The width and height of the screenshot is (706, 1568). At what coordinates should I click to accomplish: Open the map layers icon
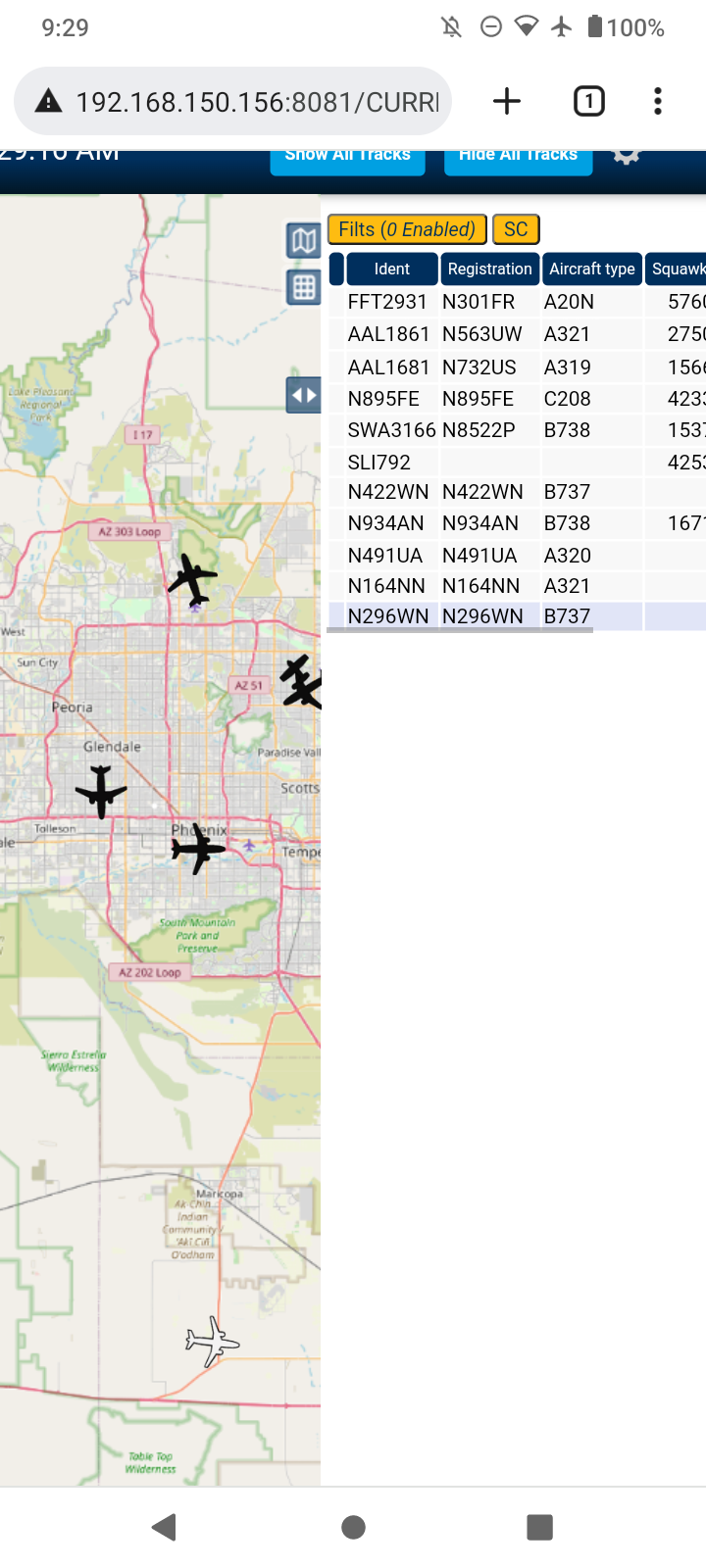click(x=304, y=241)
